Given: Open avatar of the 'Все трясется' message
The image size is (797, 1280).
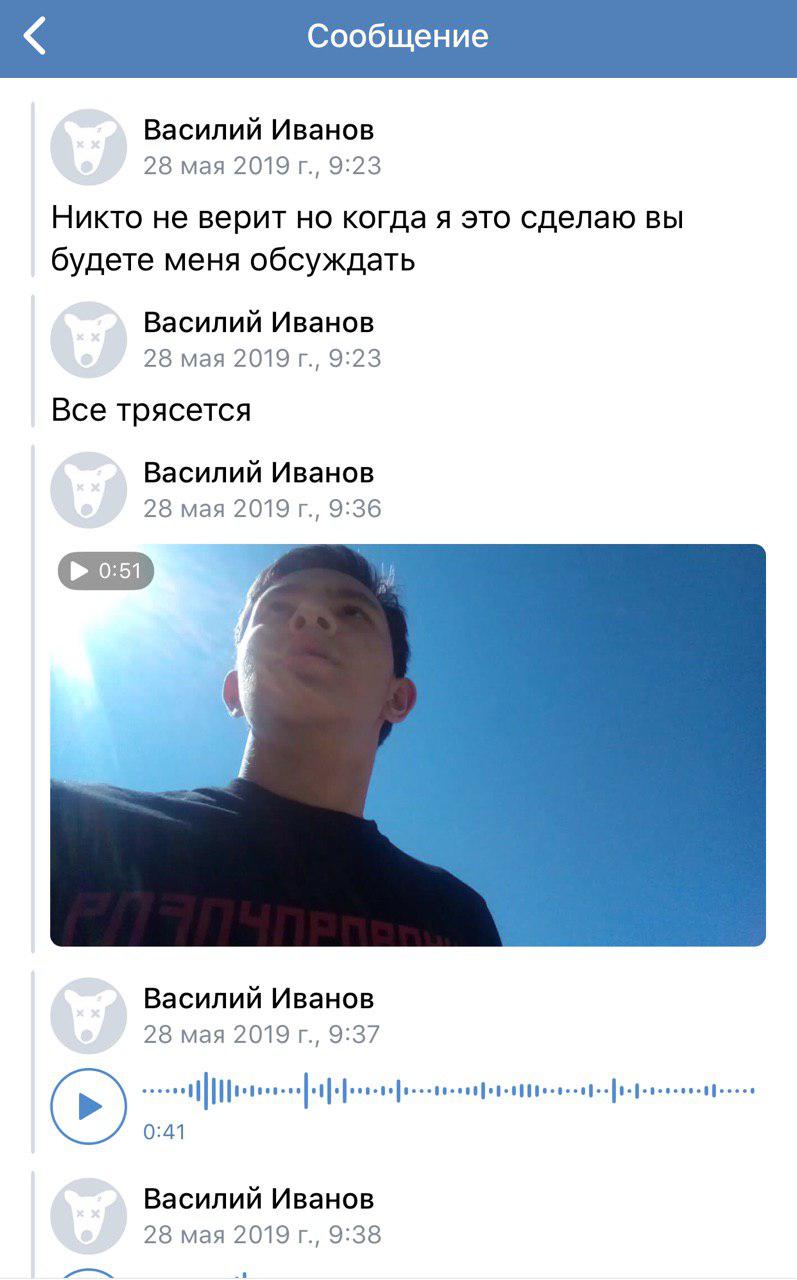Looking at the screenshot, I should [x=88, y=339].
